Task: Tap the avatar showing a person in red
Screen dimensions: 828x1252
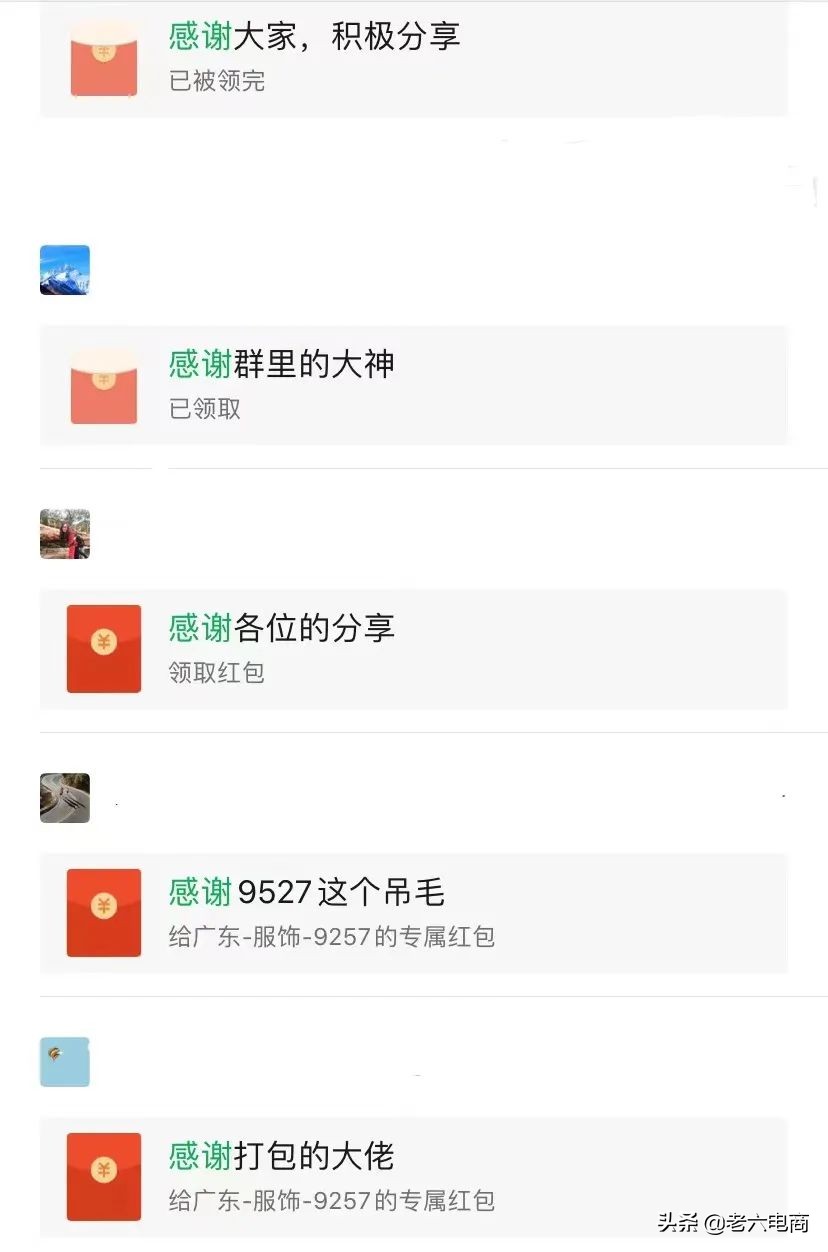Action: [x=64, y=534]
